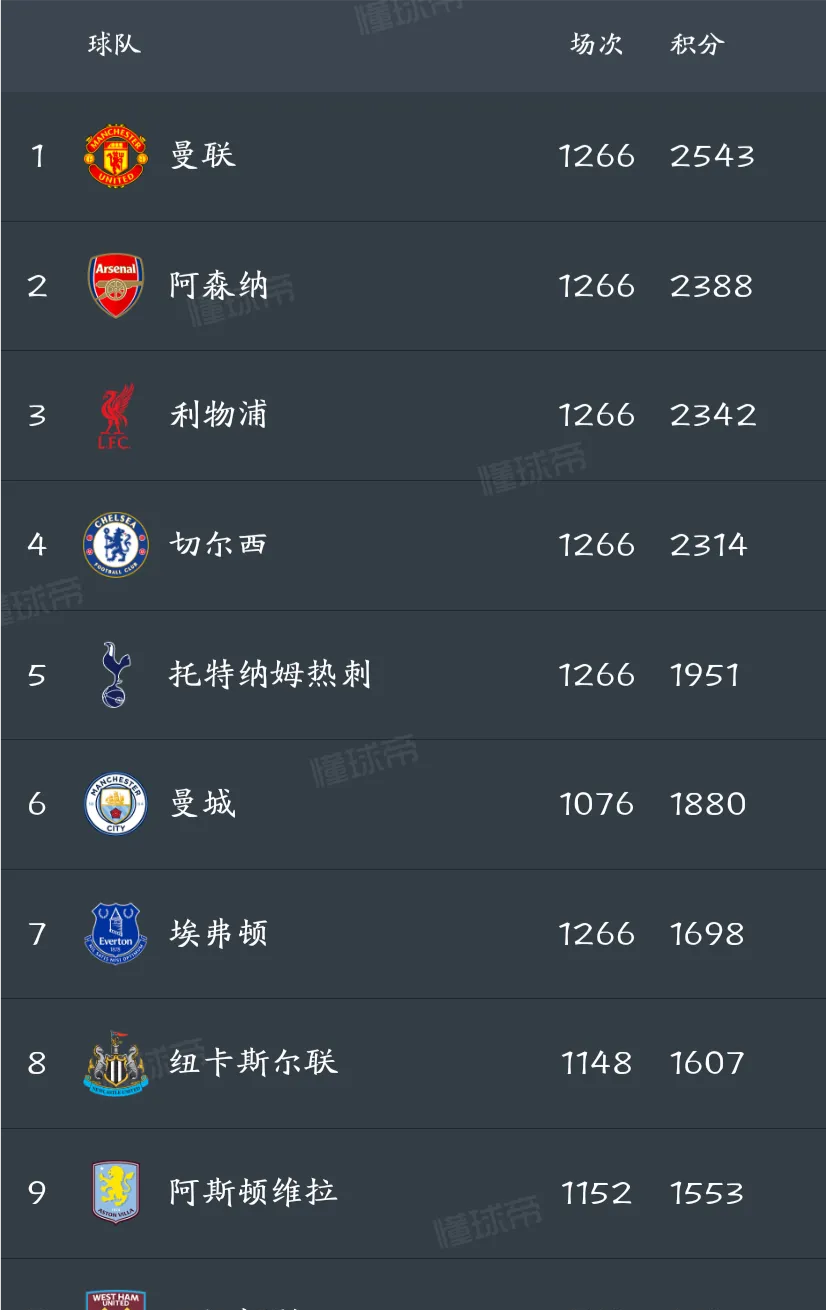Click the Liverpool LFC bird crest
This screenshot has height=1310, width=826.
pos(114,415)
